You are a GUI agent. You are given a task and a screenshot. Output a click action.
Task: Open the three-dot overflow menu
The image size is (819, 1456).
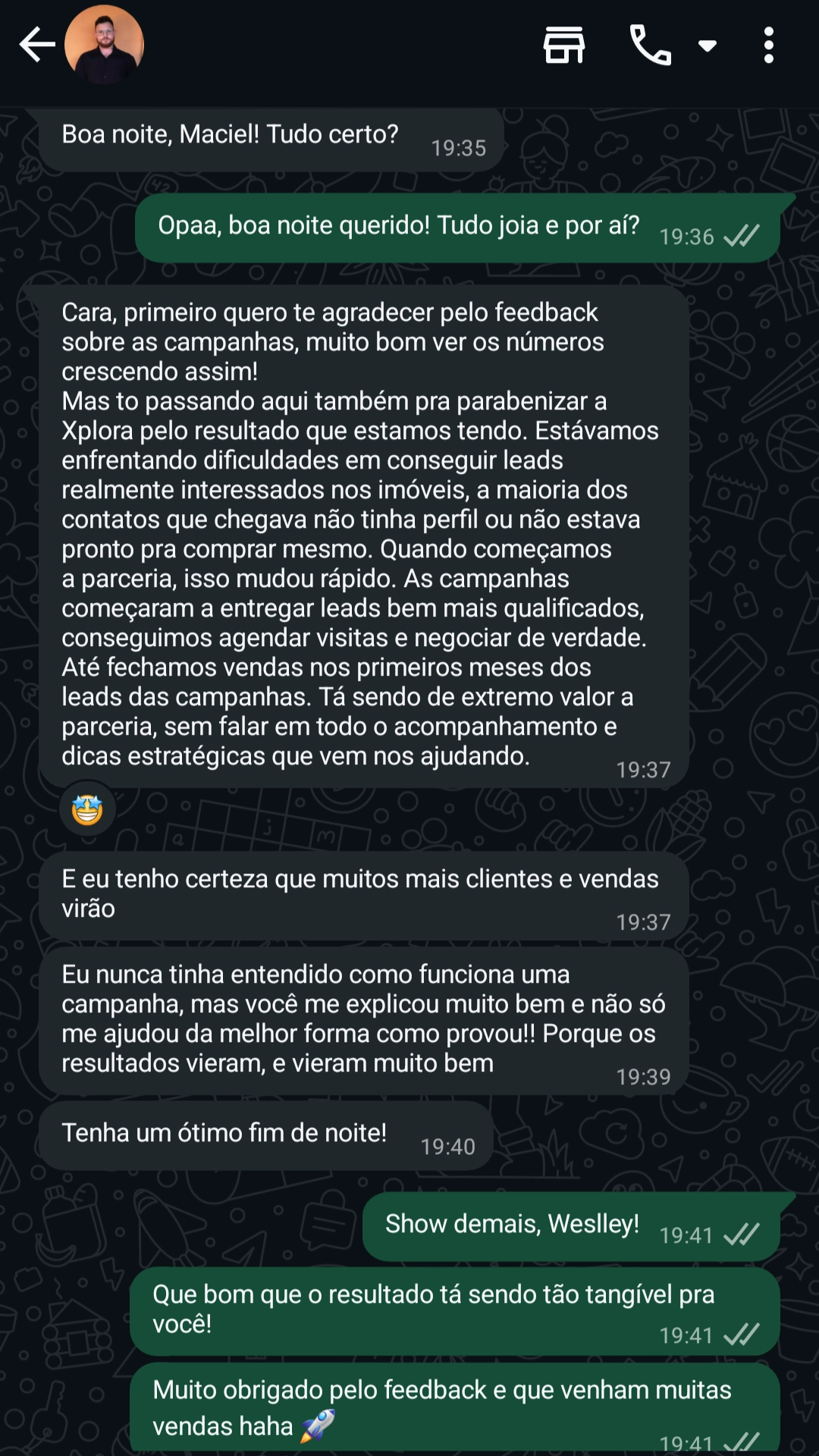(769, 45)
